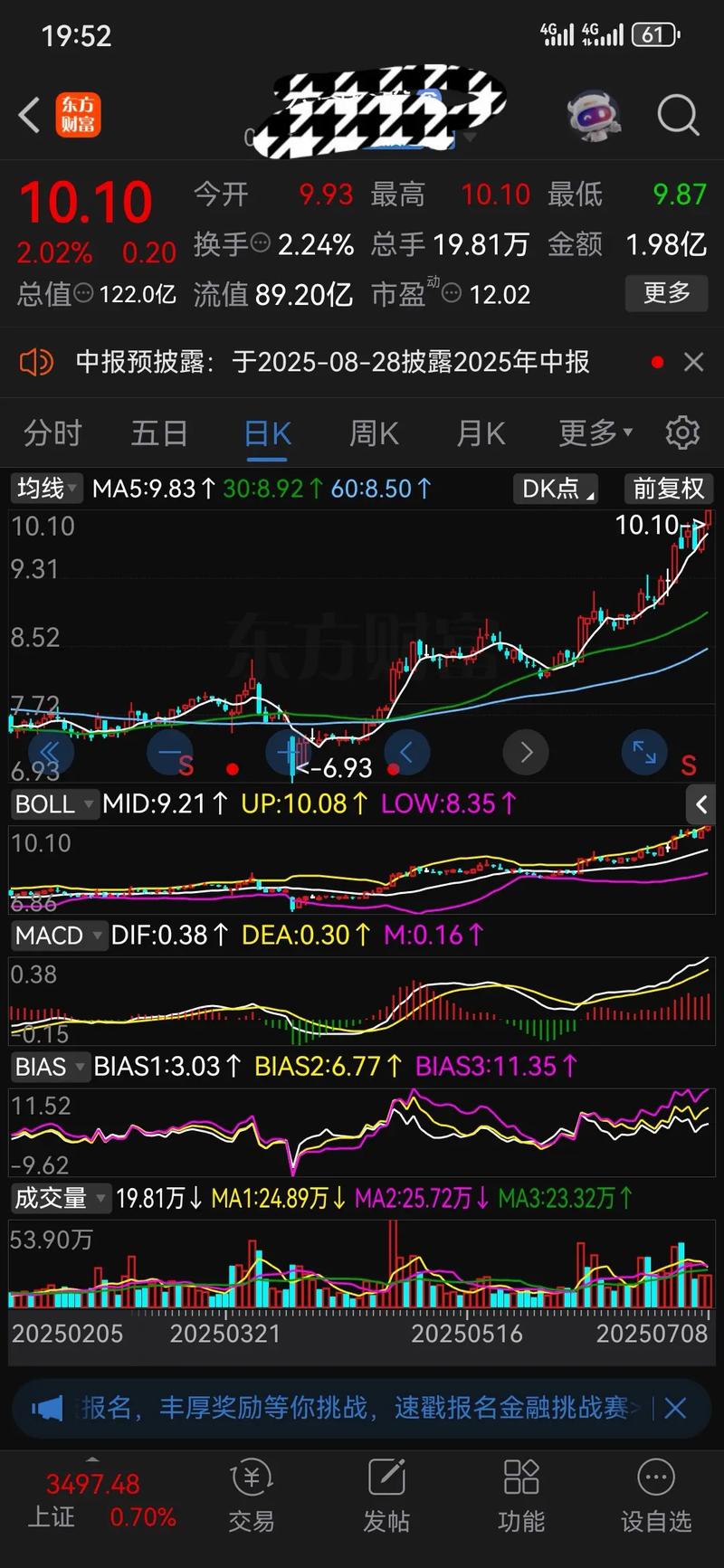Close the 中报预披露 announcement bar
724x1568 pixels.
pyautogui.click(x=693, y=361)
